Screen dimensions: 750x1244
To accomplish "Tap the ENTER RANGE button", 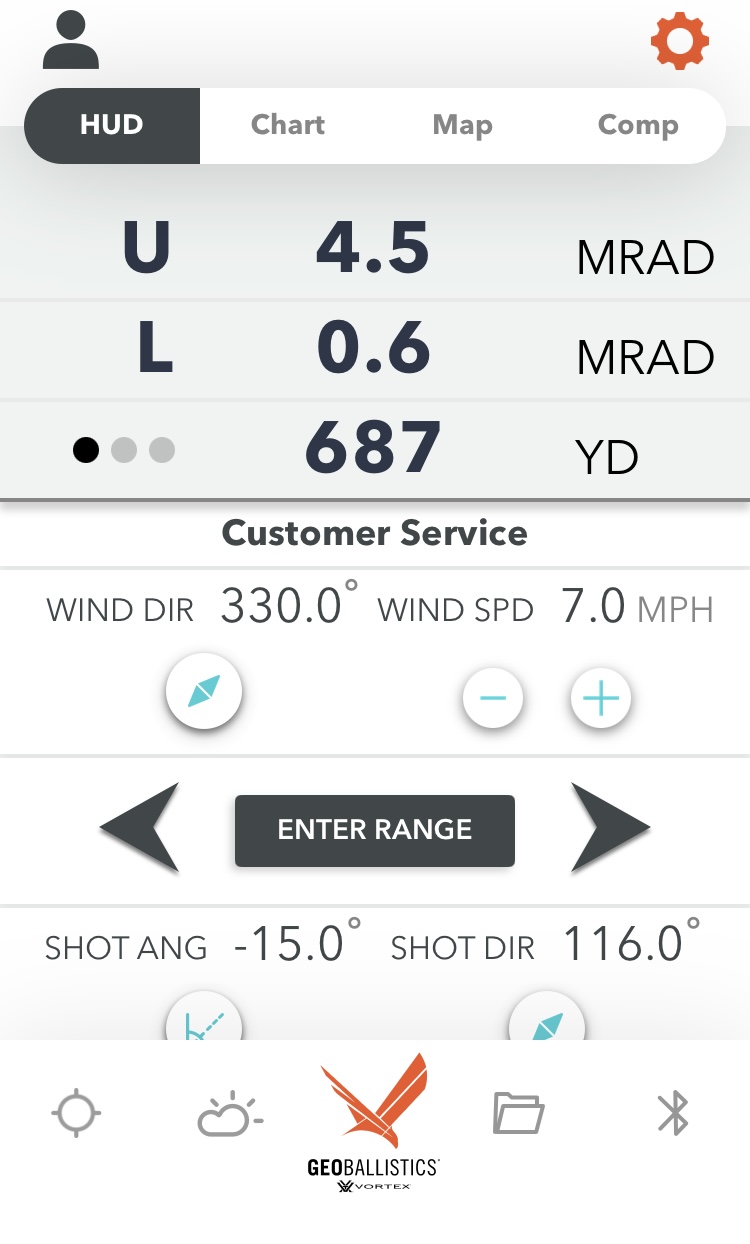I will (x=375, y=830).
